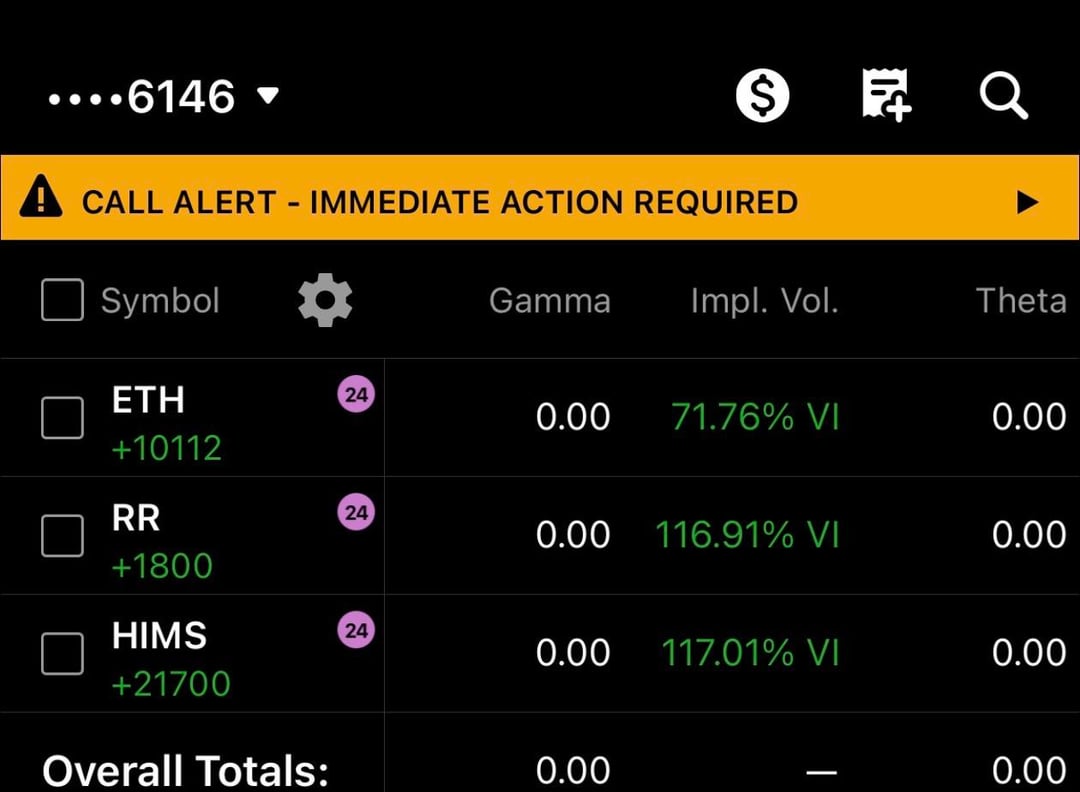Image resolution: width=1080 pixels, height=792 pixels.
Task: Tap the dollar sign icon
Action: (763, 97)
